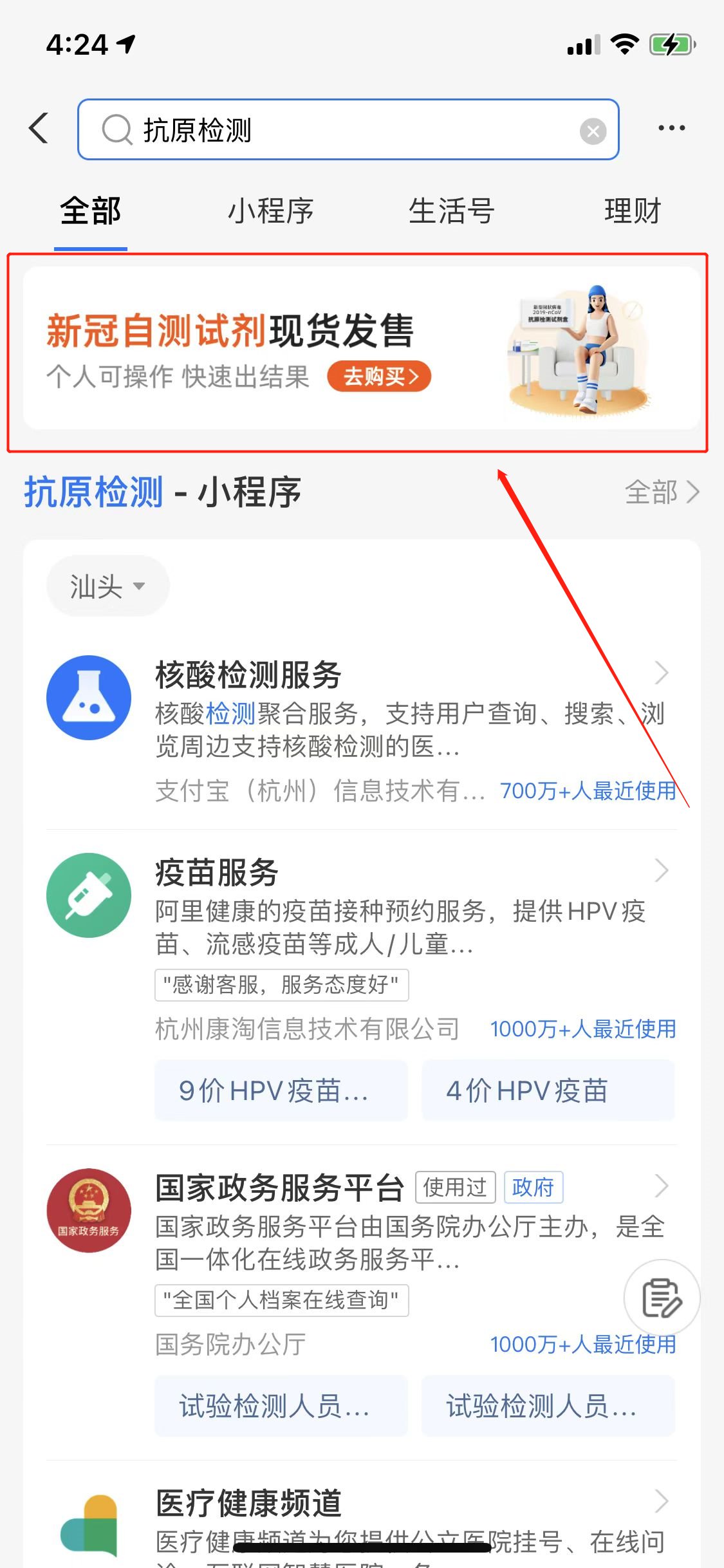Screen dimensions: 724x1568
Task: Clear the search text
Action: coord(593,131)
